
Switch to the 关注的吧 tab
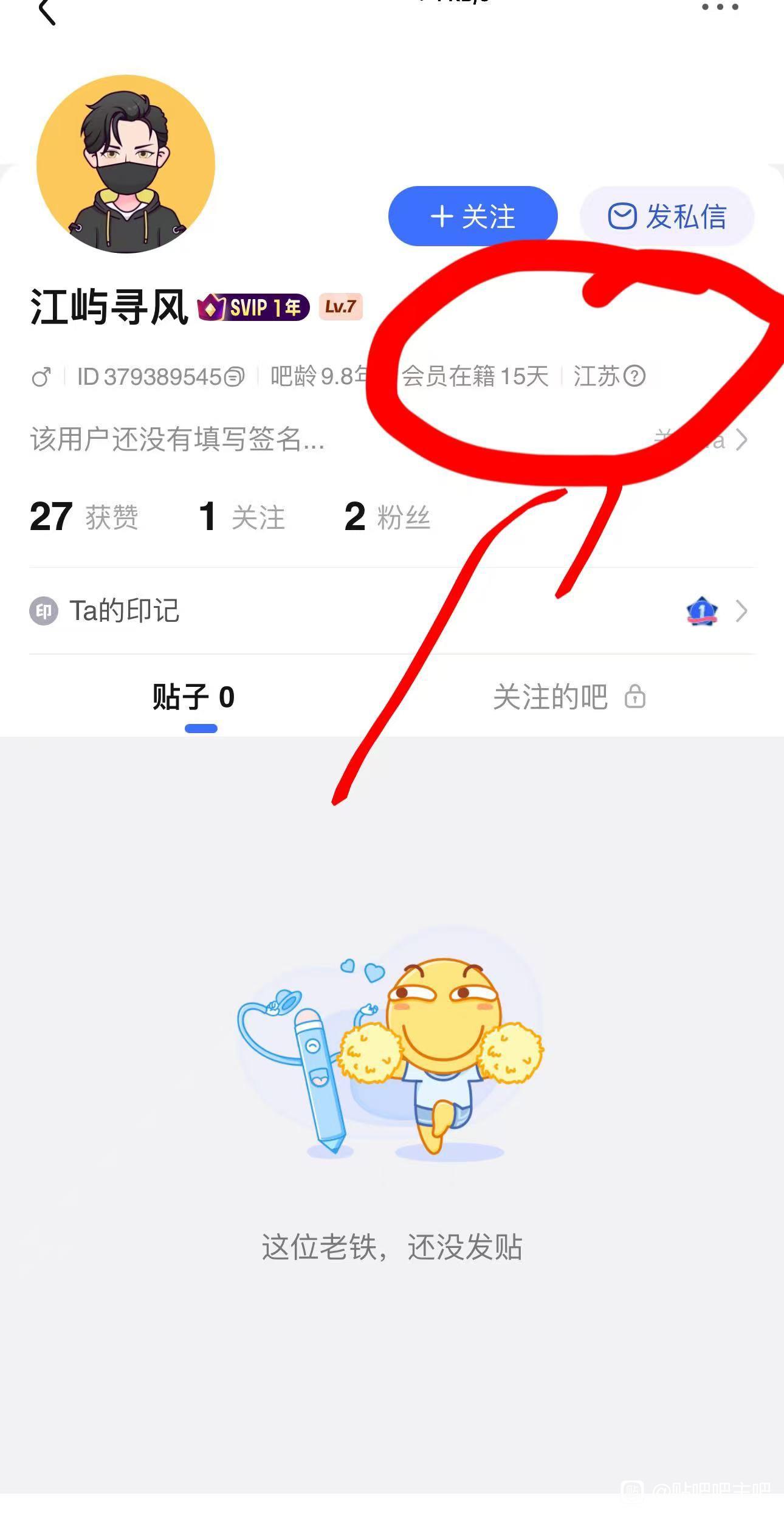[x=568, y=697]
